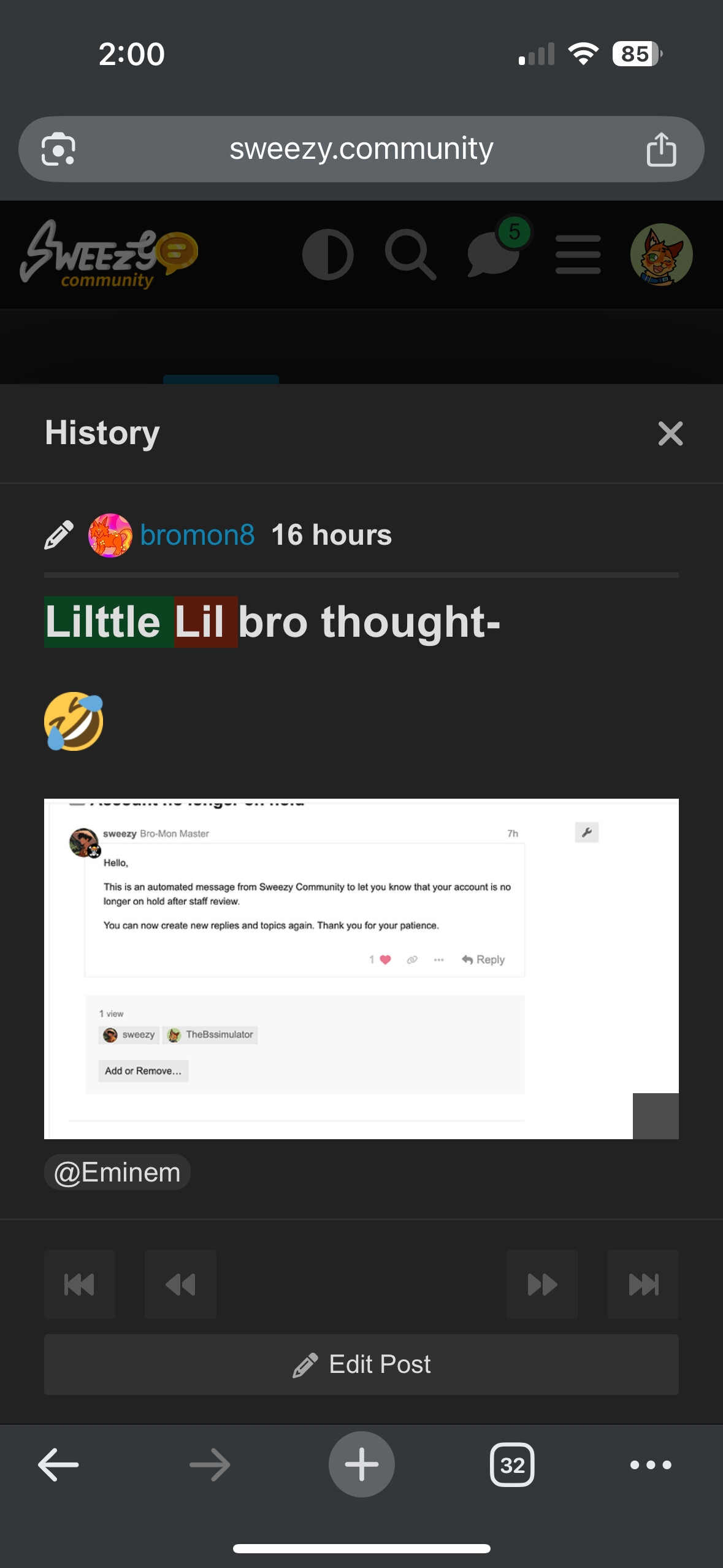Image resolution: width=723 pixels, height=1568 pixels.
Task: Jump to the last revision
Action: pos(643,1284)
